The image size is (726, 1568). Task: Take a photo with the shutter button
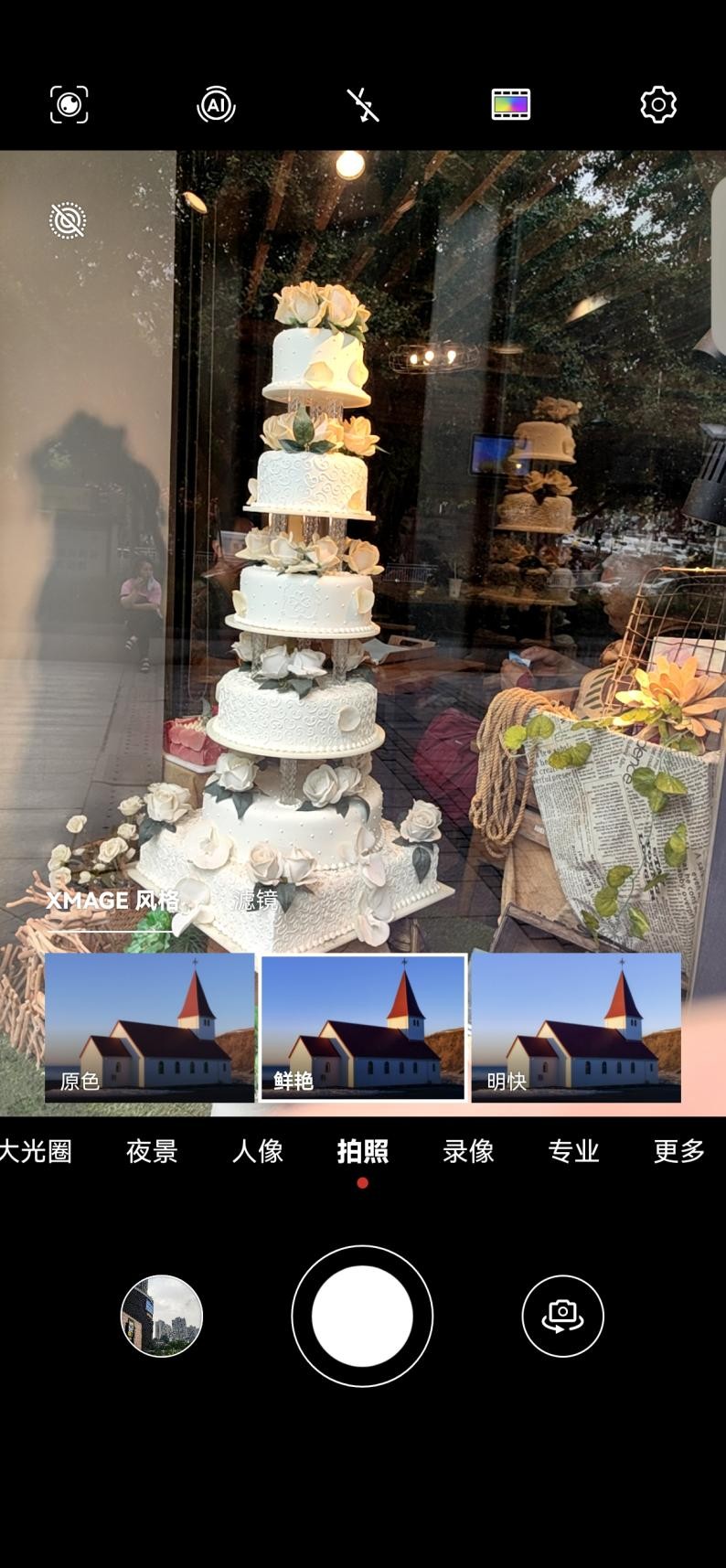coord(362,1316)
